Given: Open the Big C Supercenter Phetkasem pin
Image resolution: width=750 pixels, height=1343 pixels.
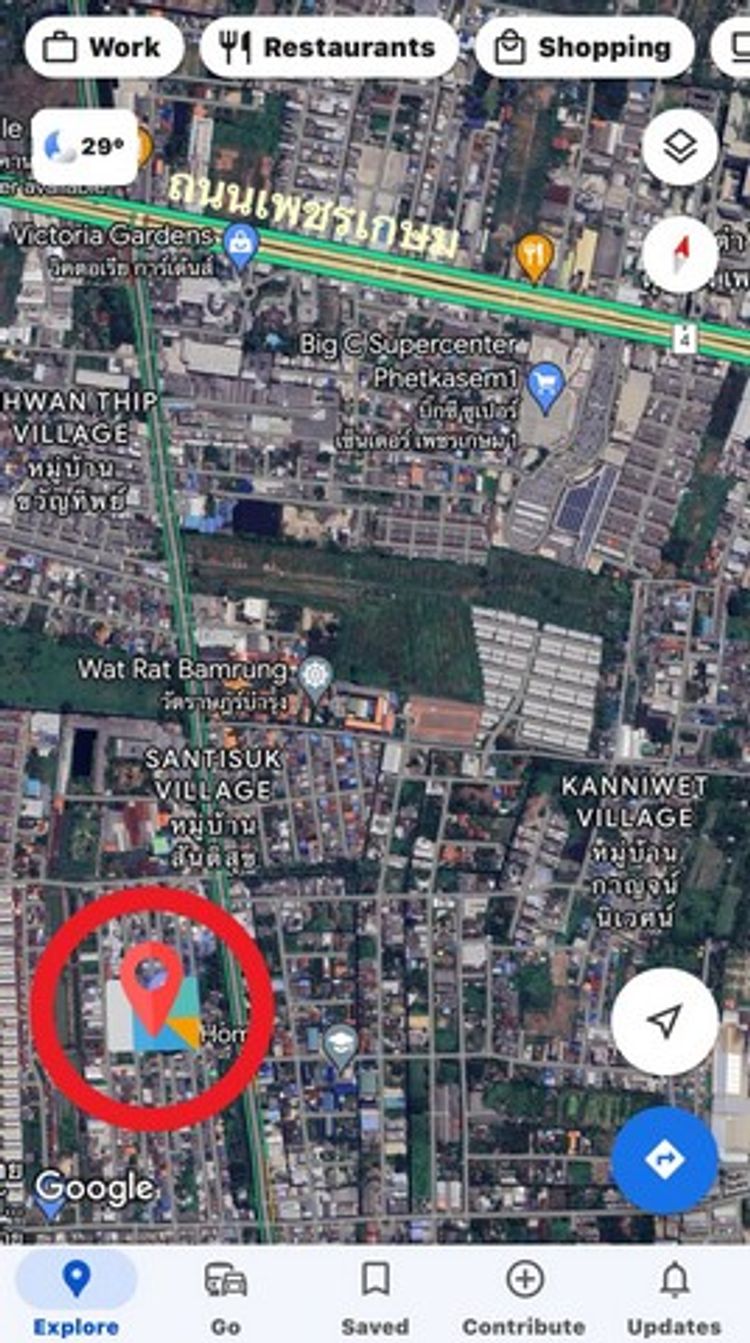Looking at the screenshot, I should [x=545, y=386].
